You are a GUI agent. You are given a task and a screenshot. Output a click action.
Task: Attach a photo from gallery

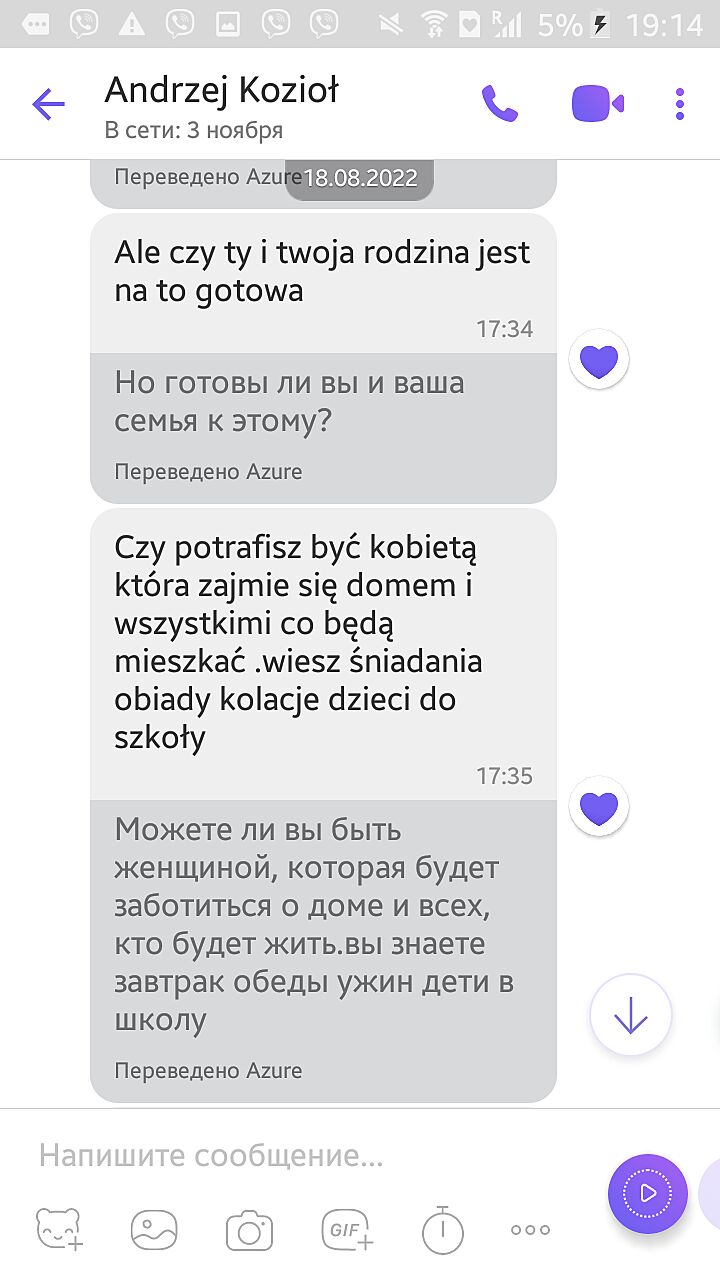[154, 1230]
